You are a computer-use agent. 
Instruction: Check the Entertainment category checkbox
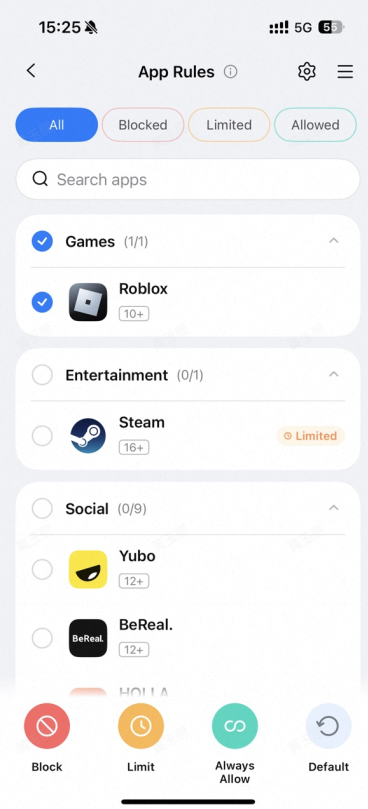click(x=42, y=375)
